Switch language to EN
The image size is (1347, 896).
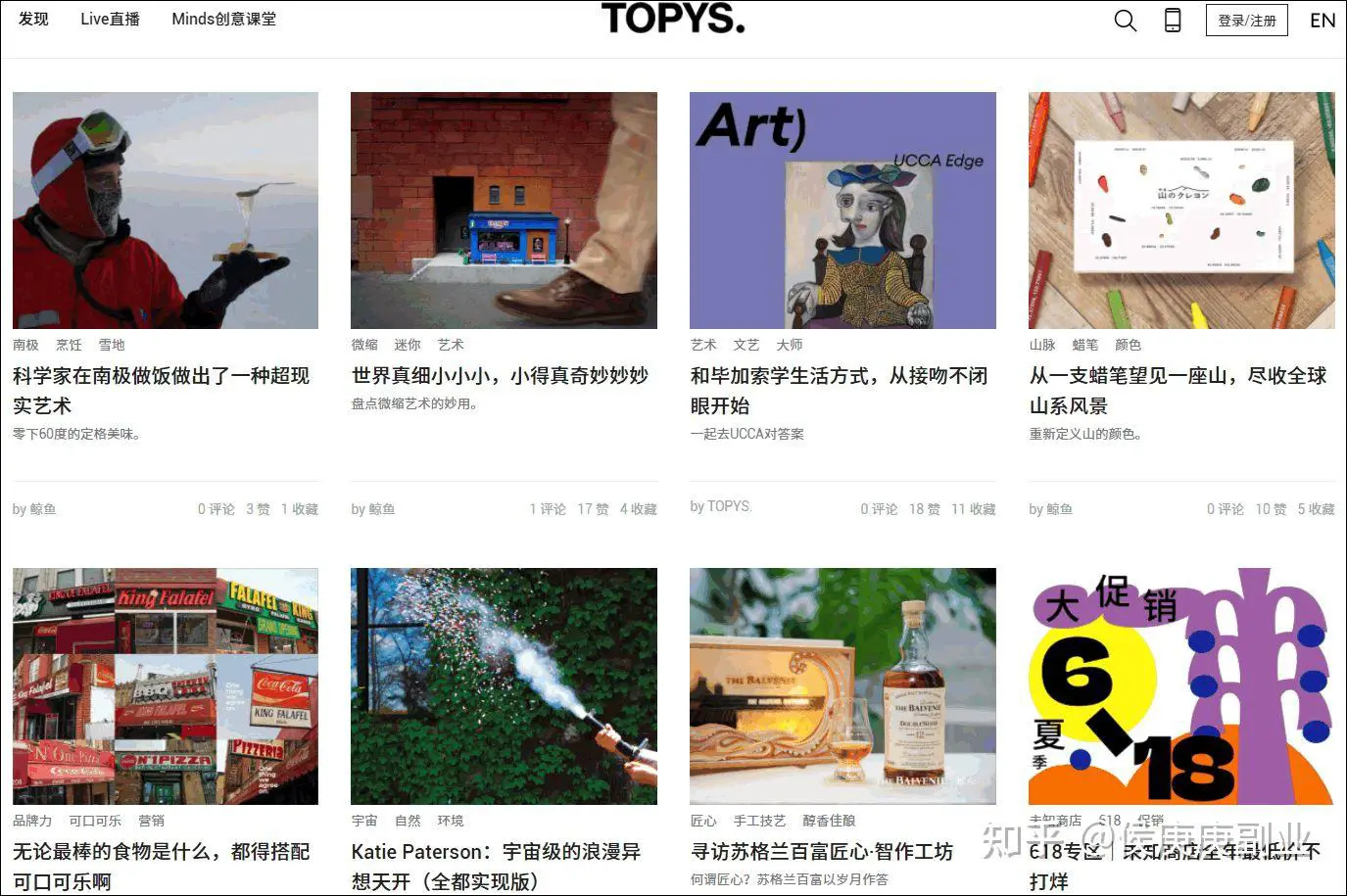[1323, 21]
